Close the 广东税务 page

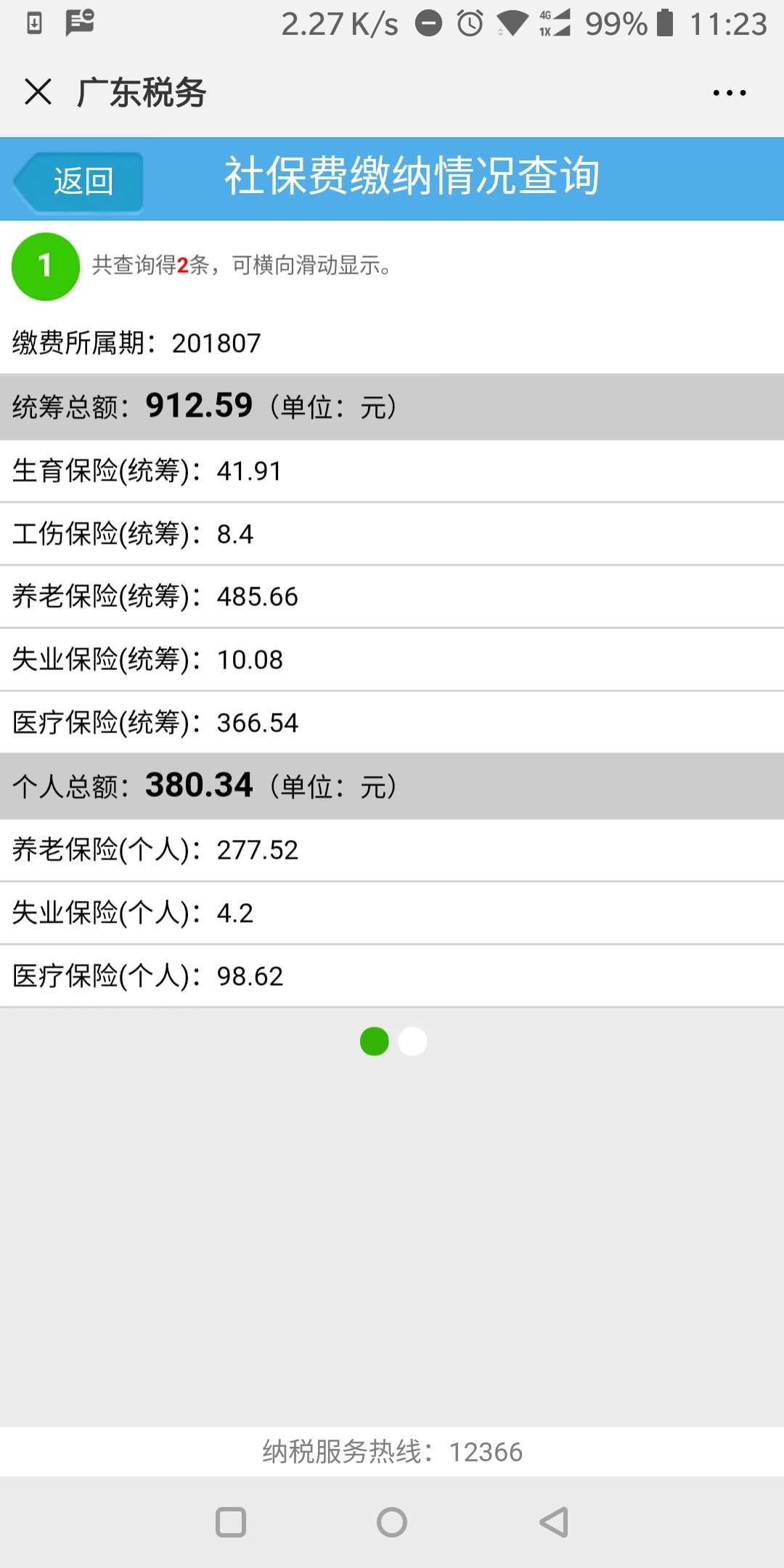38,92
